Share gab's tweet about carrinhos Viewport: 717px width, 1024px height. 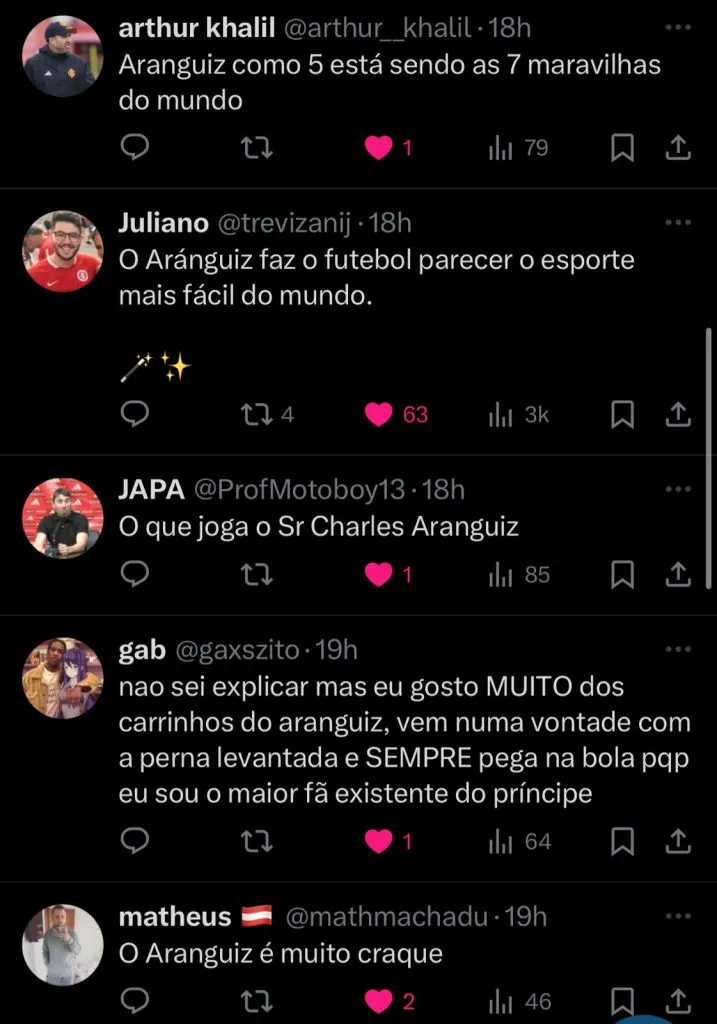(677, 842)
